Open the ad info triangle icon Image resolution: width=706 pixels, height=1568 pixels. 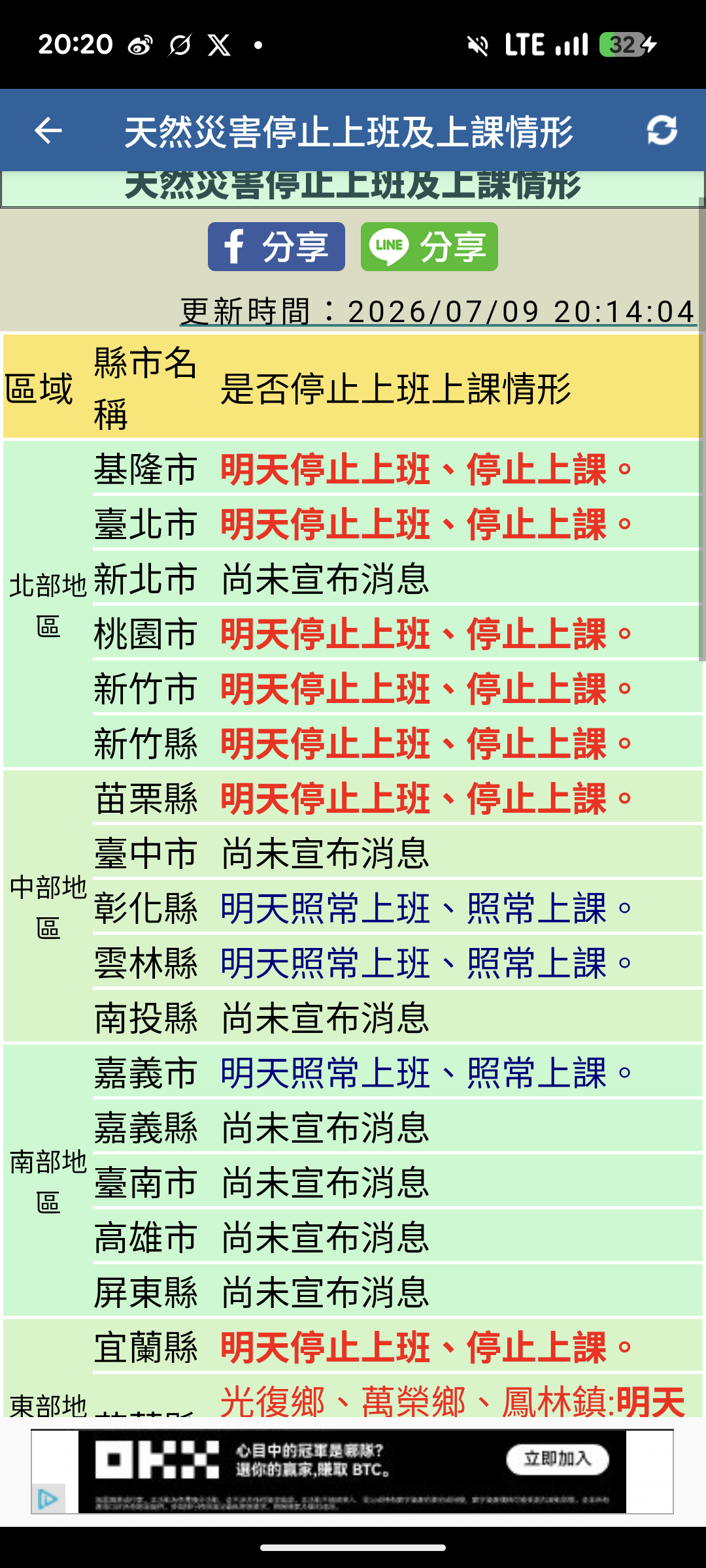(48, 1499)
